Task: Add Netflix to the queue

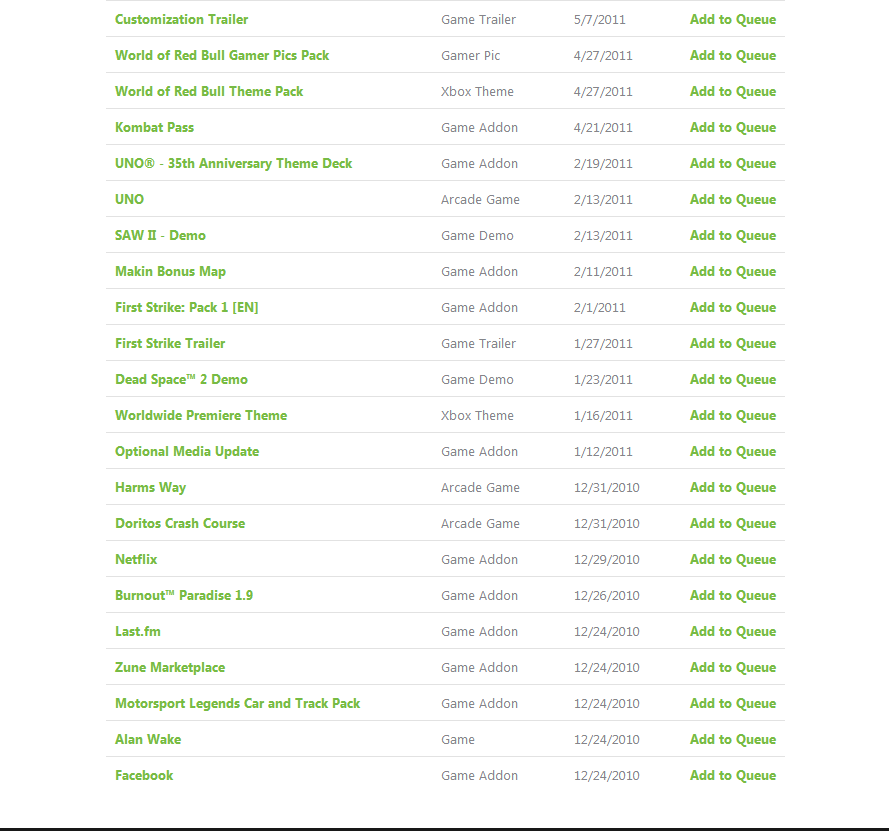Action: tap(732, 559)
